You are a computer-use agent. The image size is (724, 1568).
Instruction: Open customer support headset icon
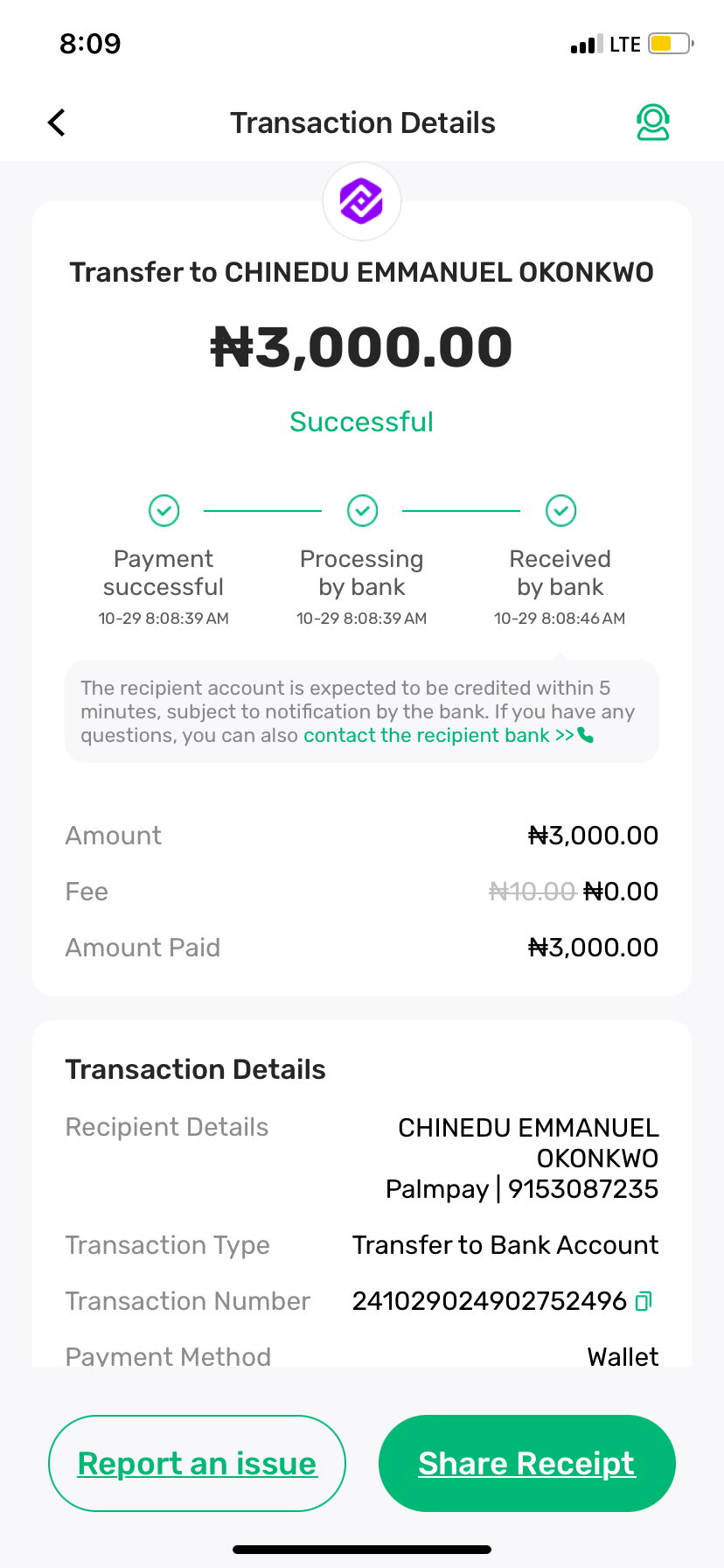(652, 122)
